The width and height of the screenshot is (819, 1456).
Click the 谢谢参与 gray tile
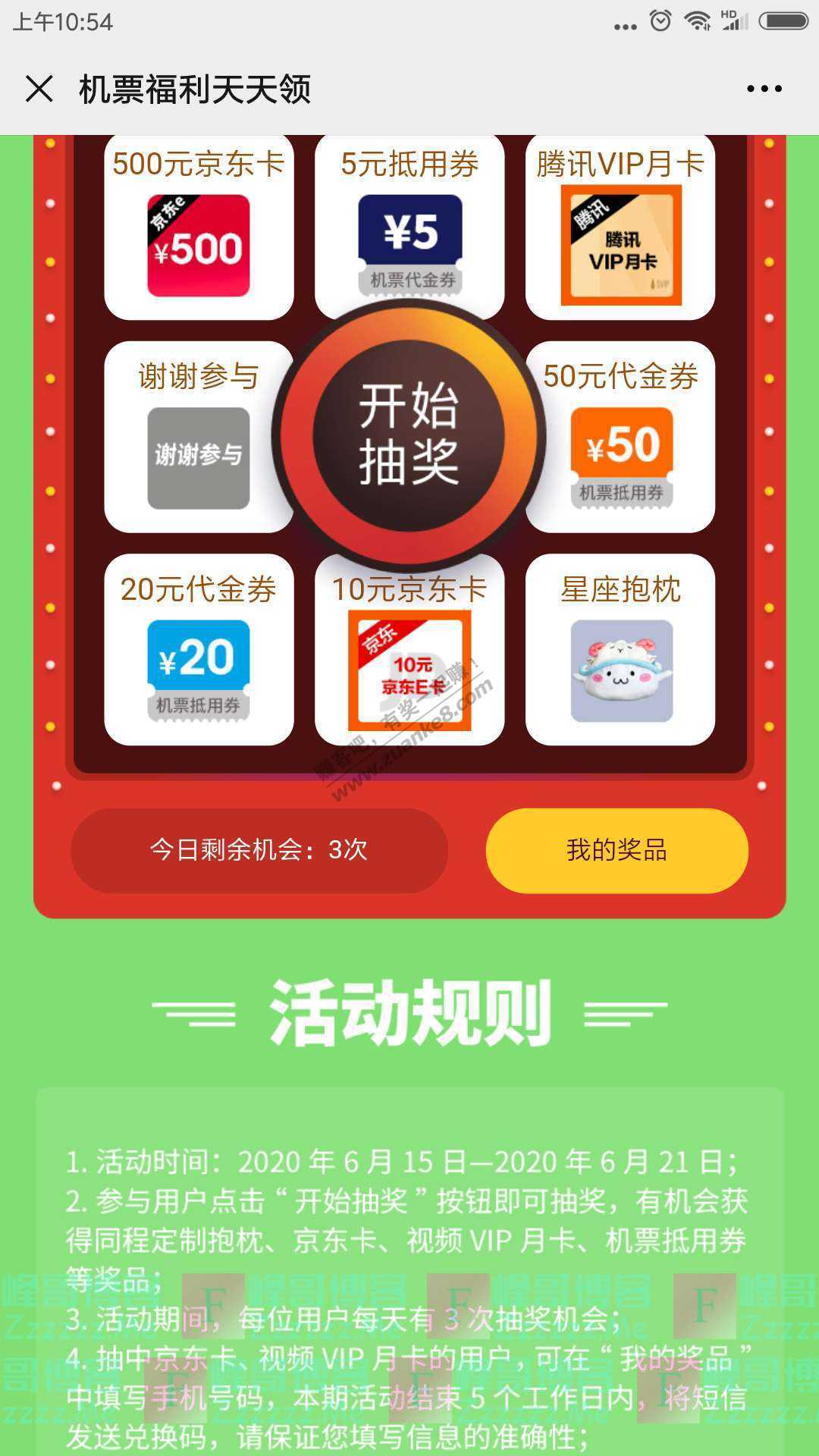pyautogui.click(x=199, y=455)
